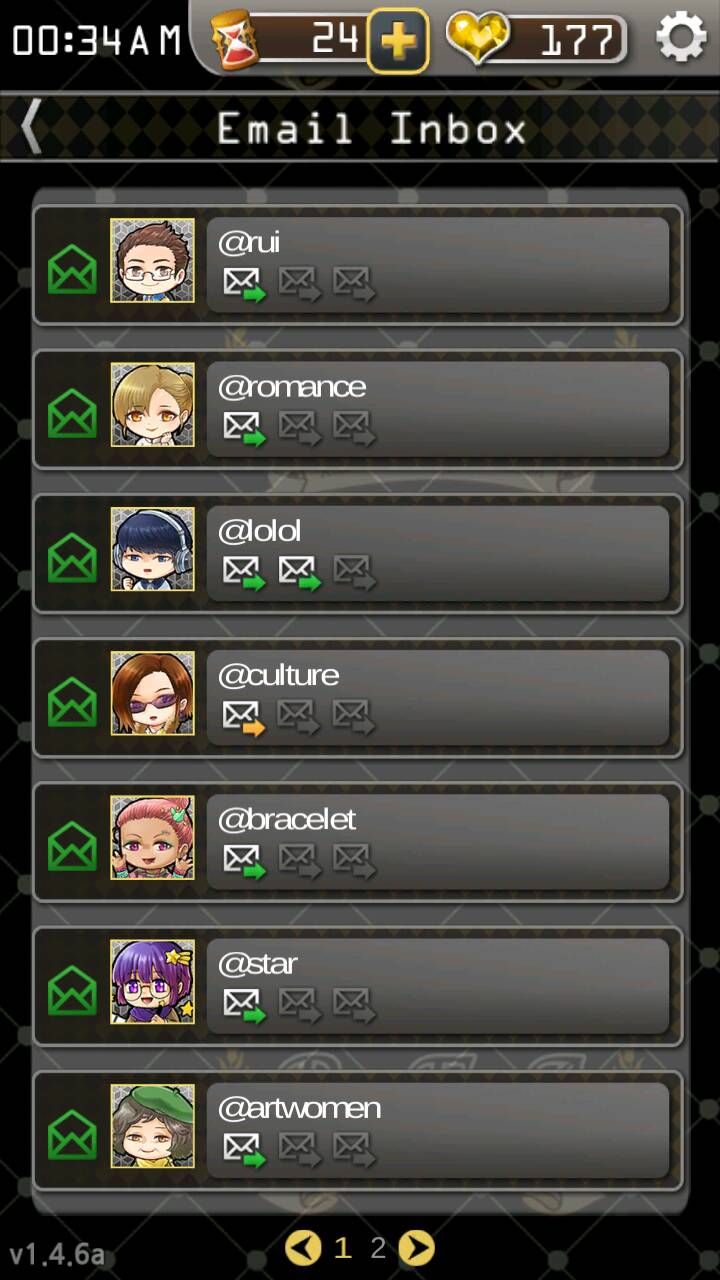Go to the next inbox page arrow
This screenshot has width=720, height=1280.
(417, 1247)
